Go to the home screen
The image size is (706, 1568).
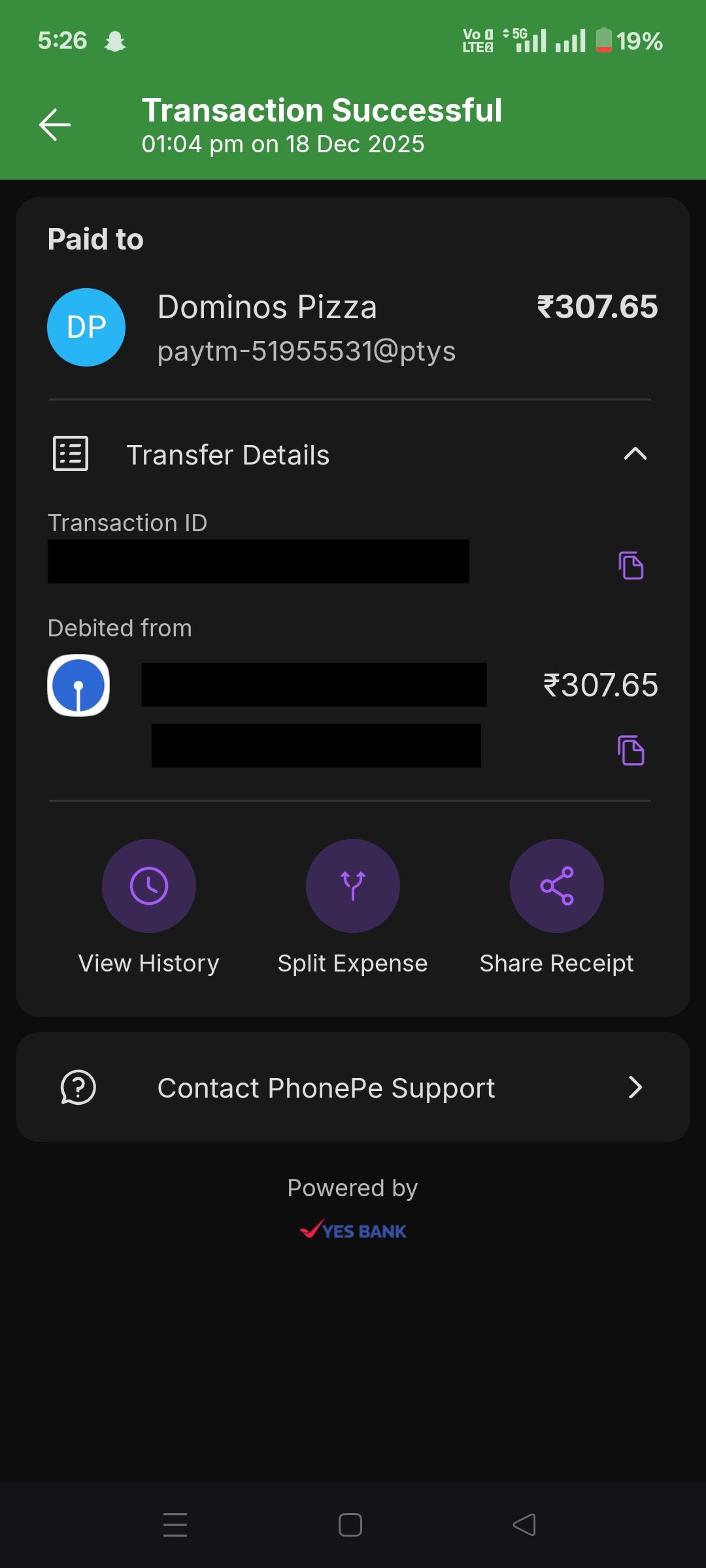pyautogui.click(x=350, y=1525)
